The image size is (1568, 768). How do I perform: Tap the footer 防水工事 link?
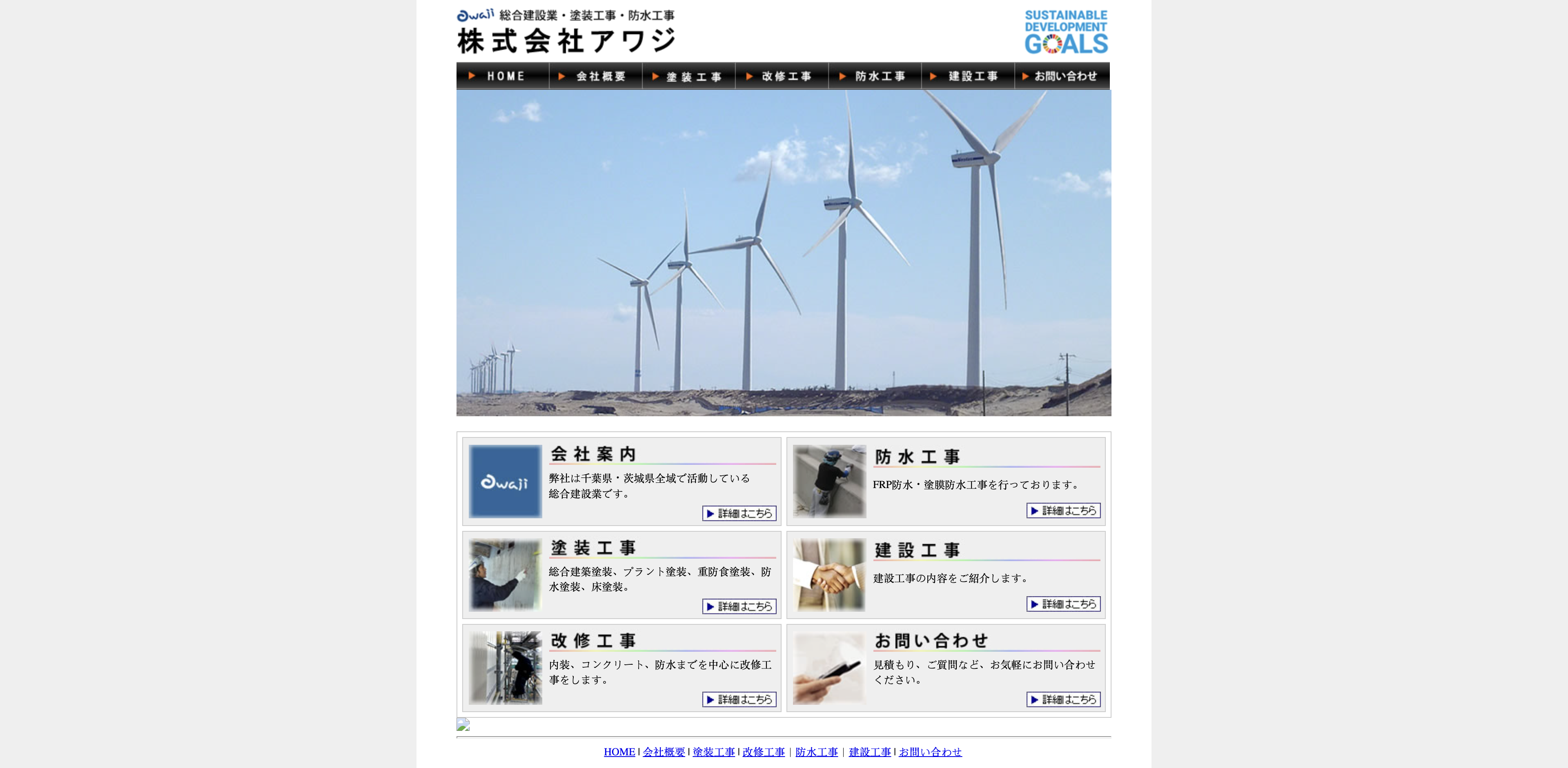point(816,752)
